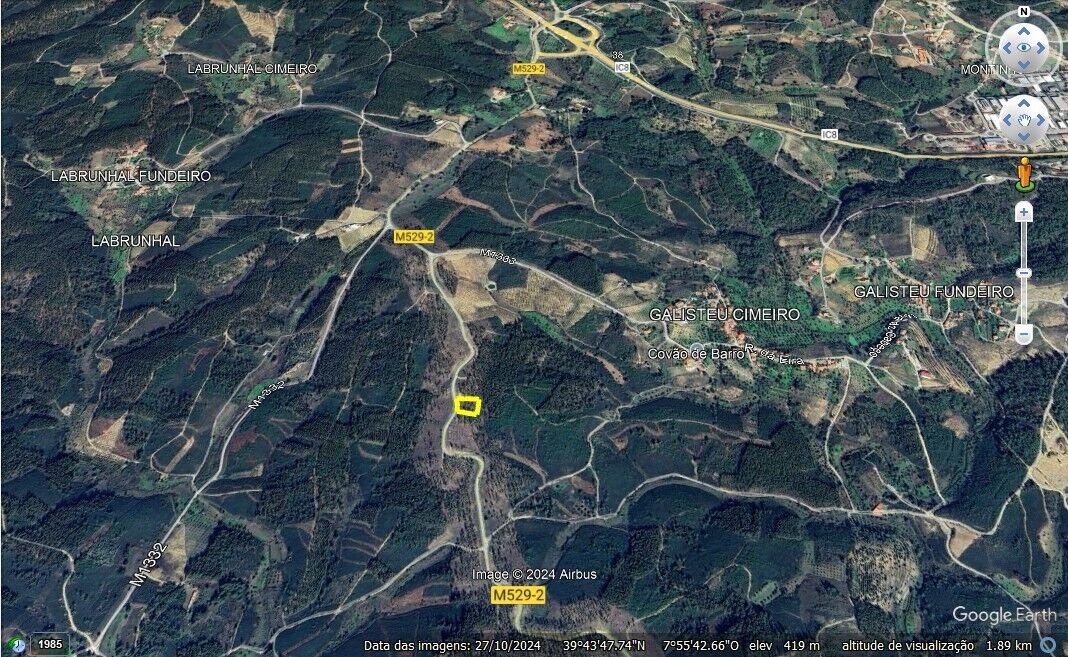Zoom in with the plus button

coord(1023,212)
